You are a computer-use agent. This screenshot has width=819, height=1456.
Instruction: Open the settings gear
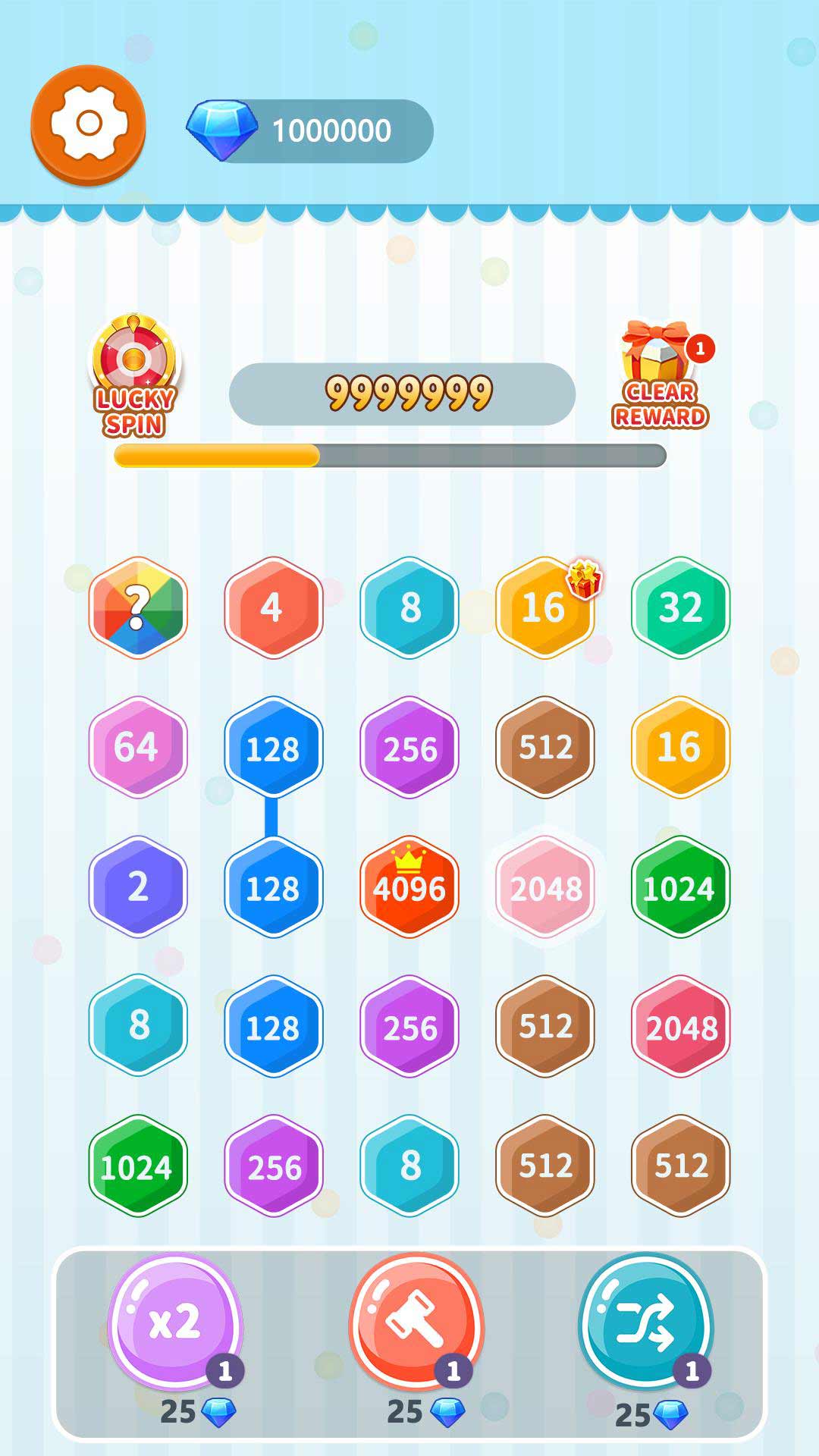point(88,124)
